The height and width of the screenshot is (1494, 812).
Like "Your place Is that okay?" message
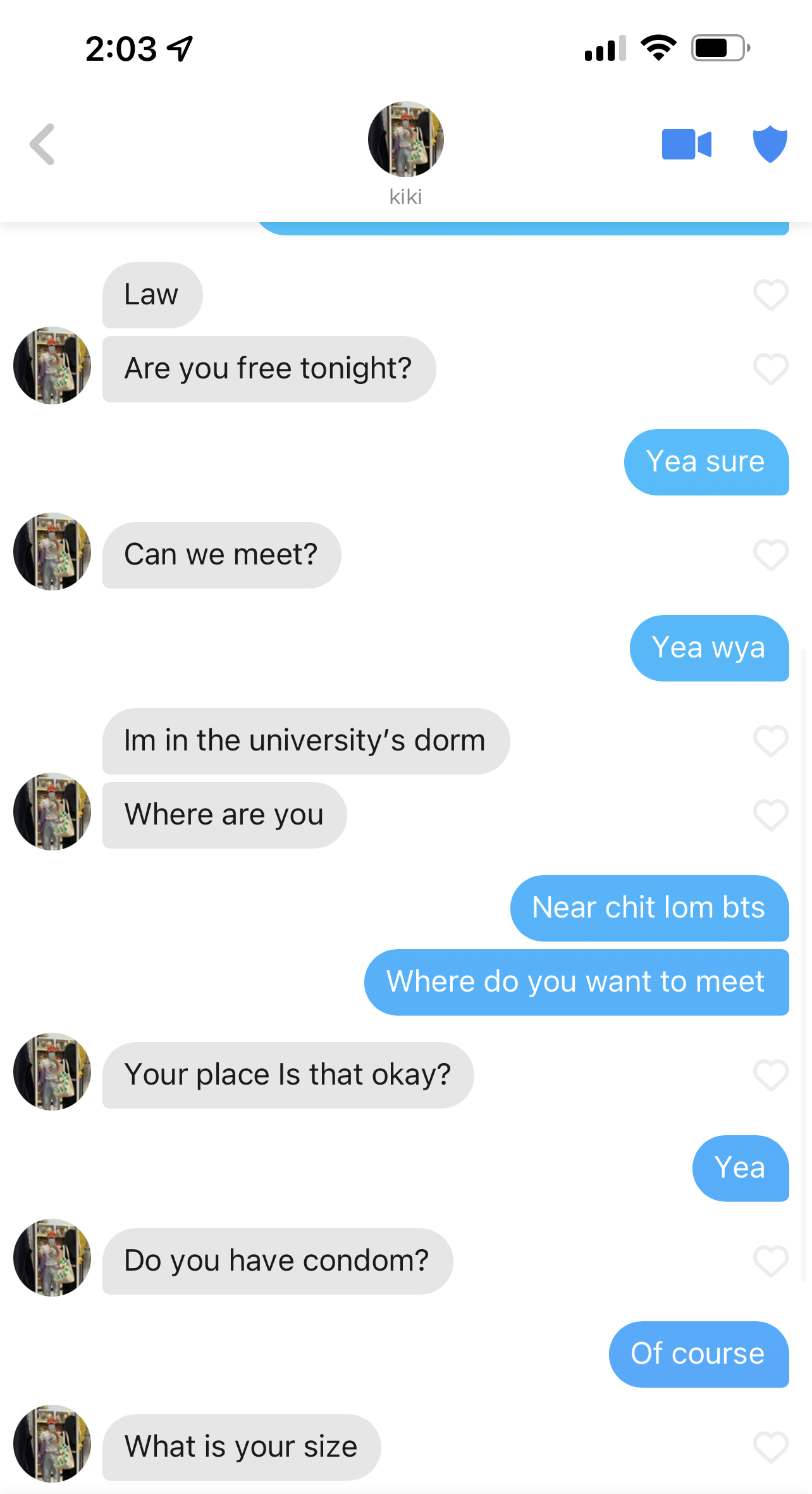[x=771, y=1075]
